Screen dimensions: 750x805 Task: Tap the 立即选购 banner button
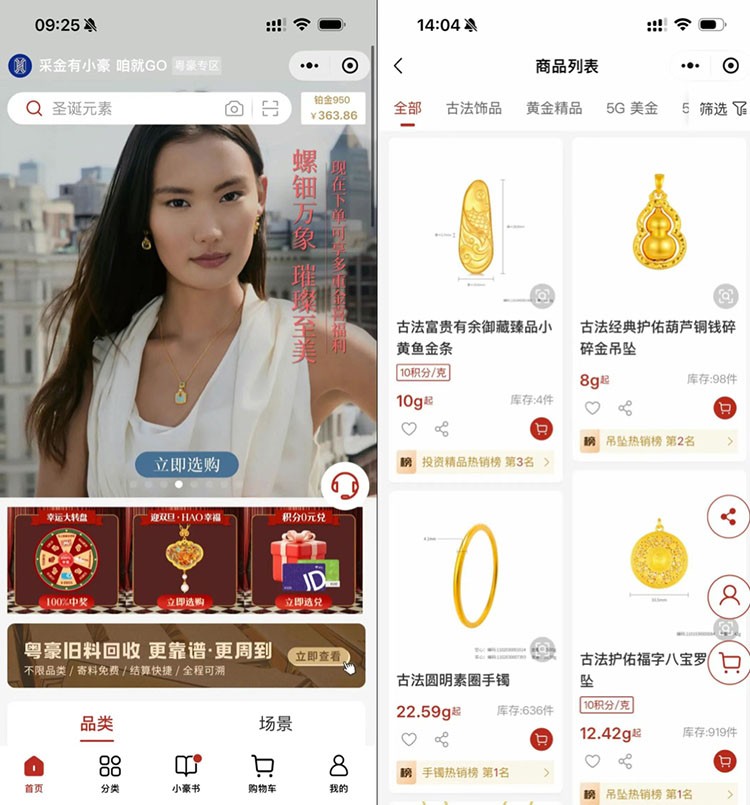click(x=188, y=464)
